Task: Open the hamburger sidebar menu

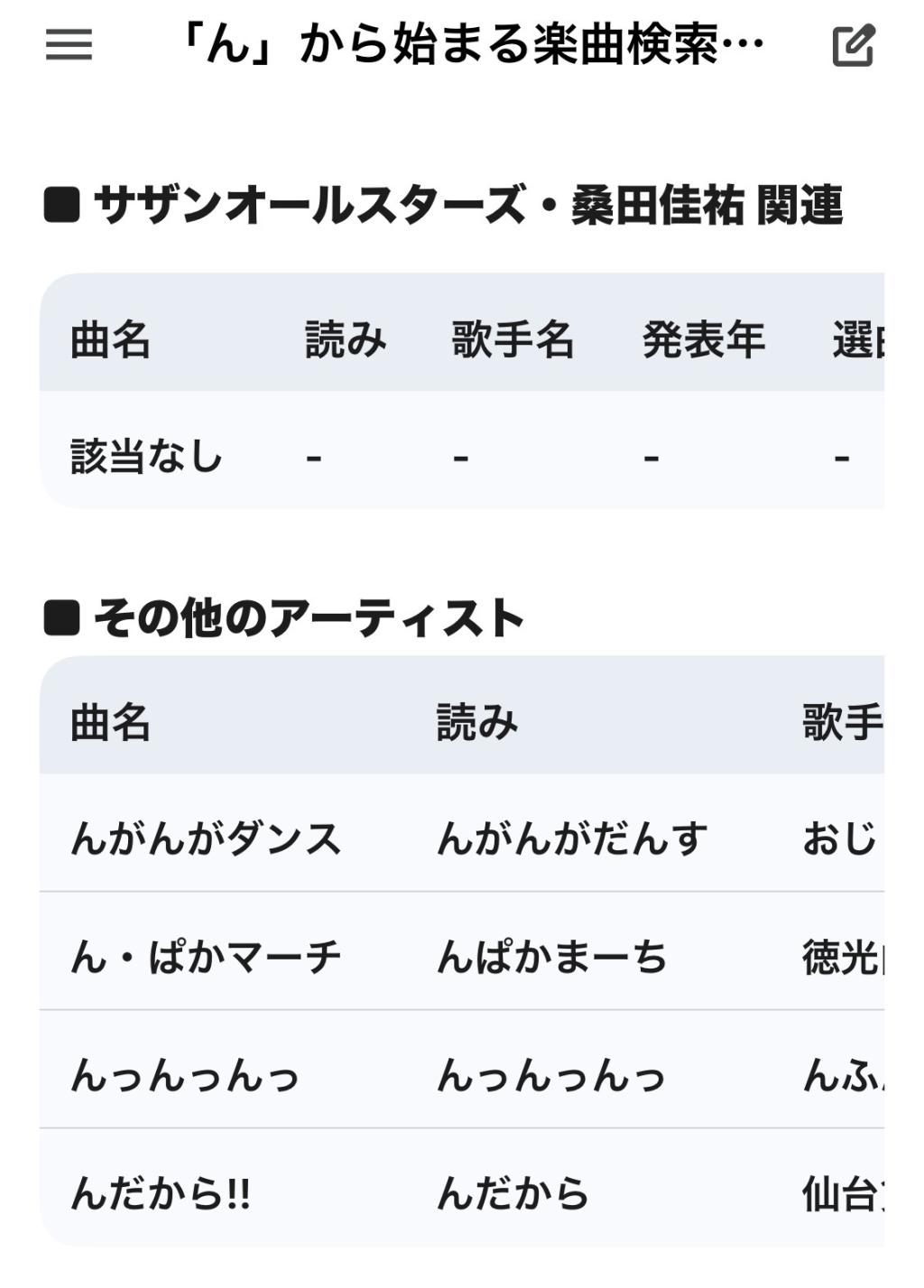Action: point(69,44)
